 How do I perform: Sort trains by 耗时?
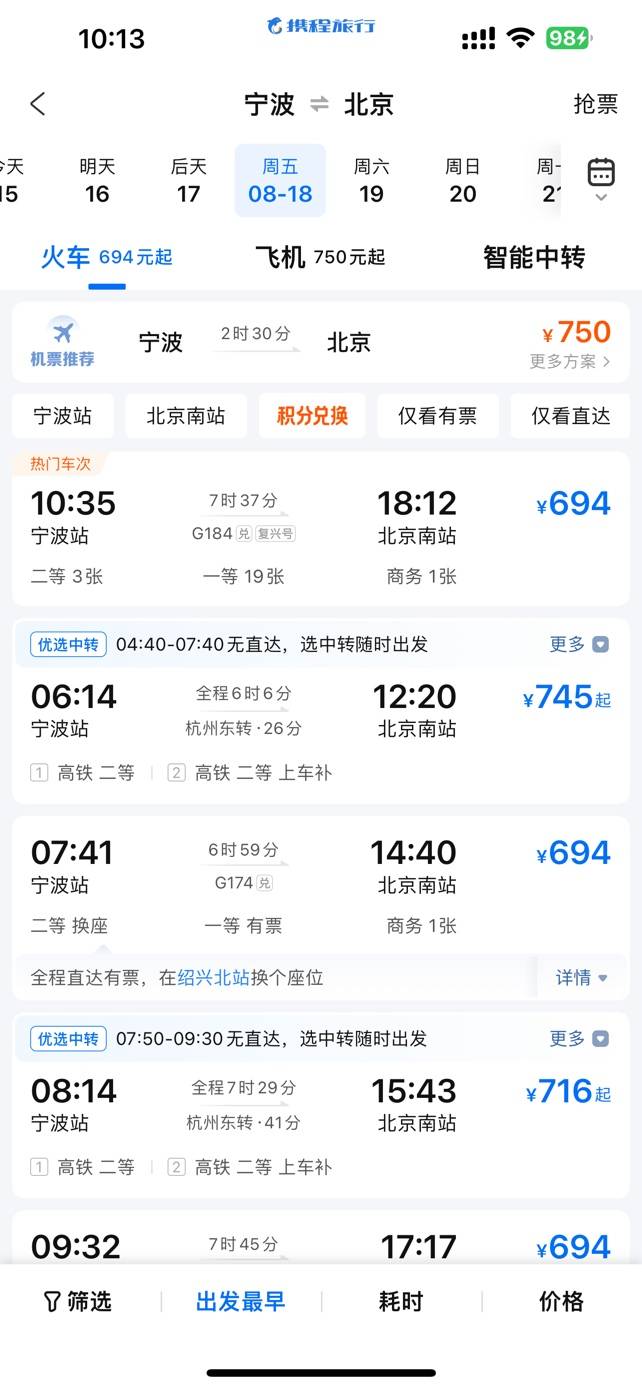[401, 1301]
